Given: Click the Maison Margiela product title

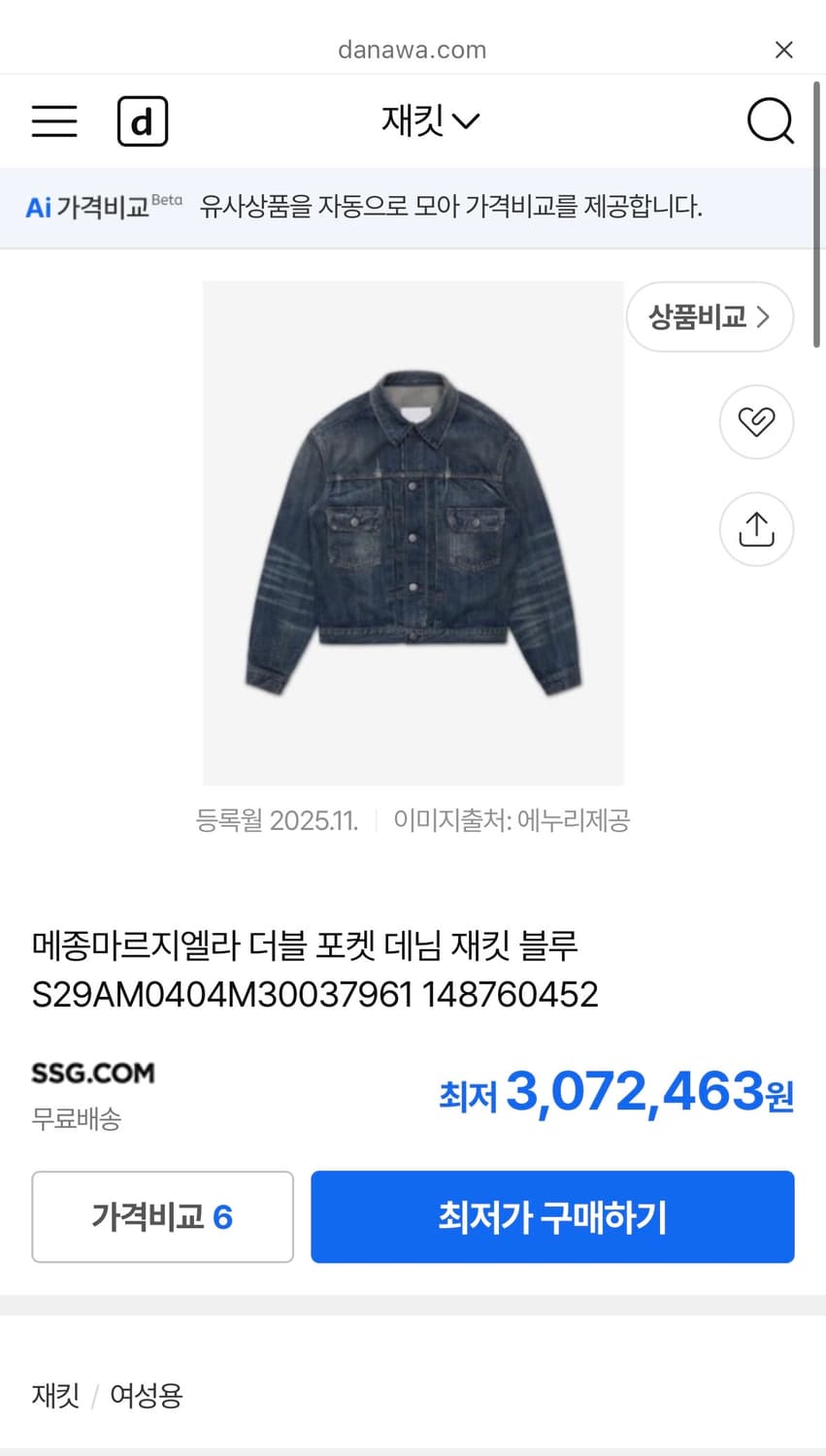Looking at the screenshot, I should (x=311, y=970).
